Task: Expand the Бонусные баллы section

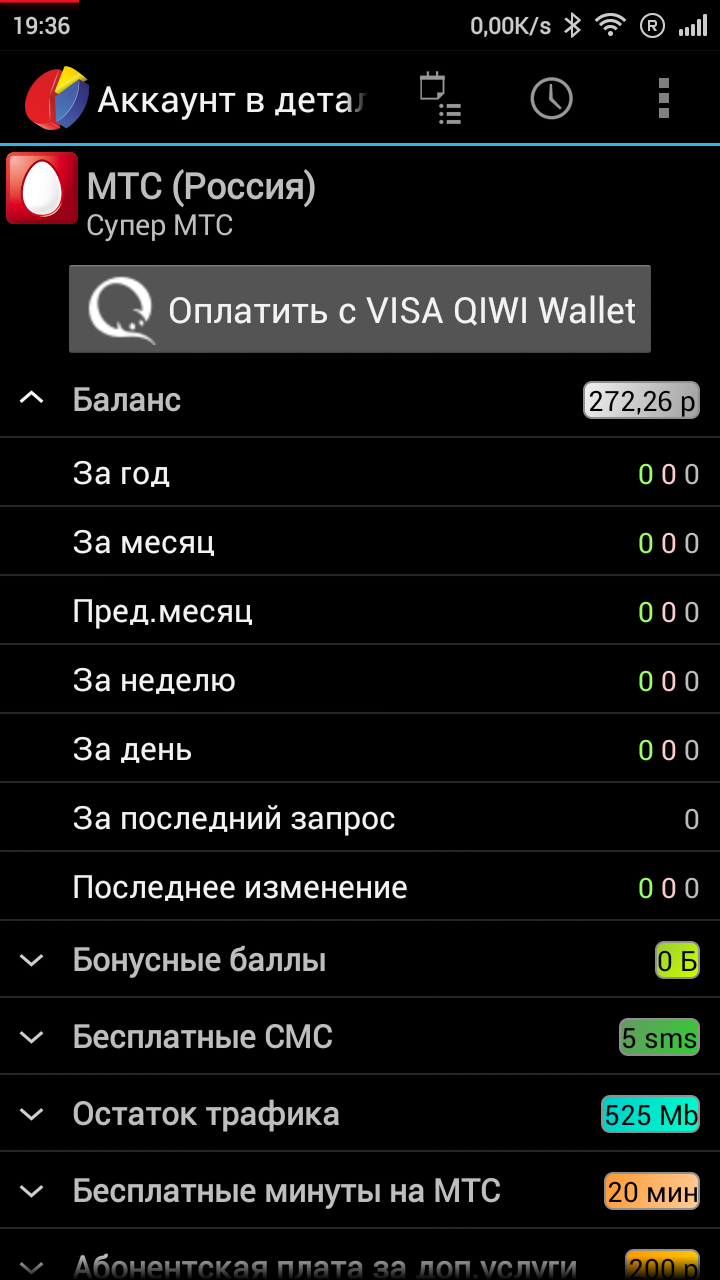Action: pyautogui.click(x=32, y=961)
